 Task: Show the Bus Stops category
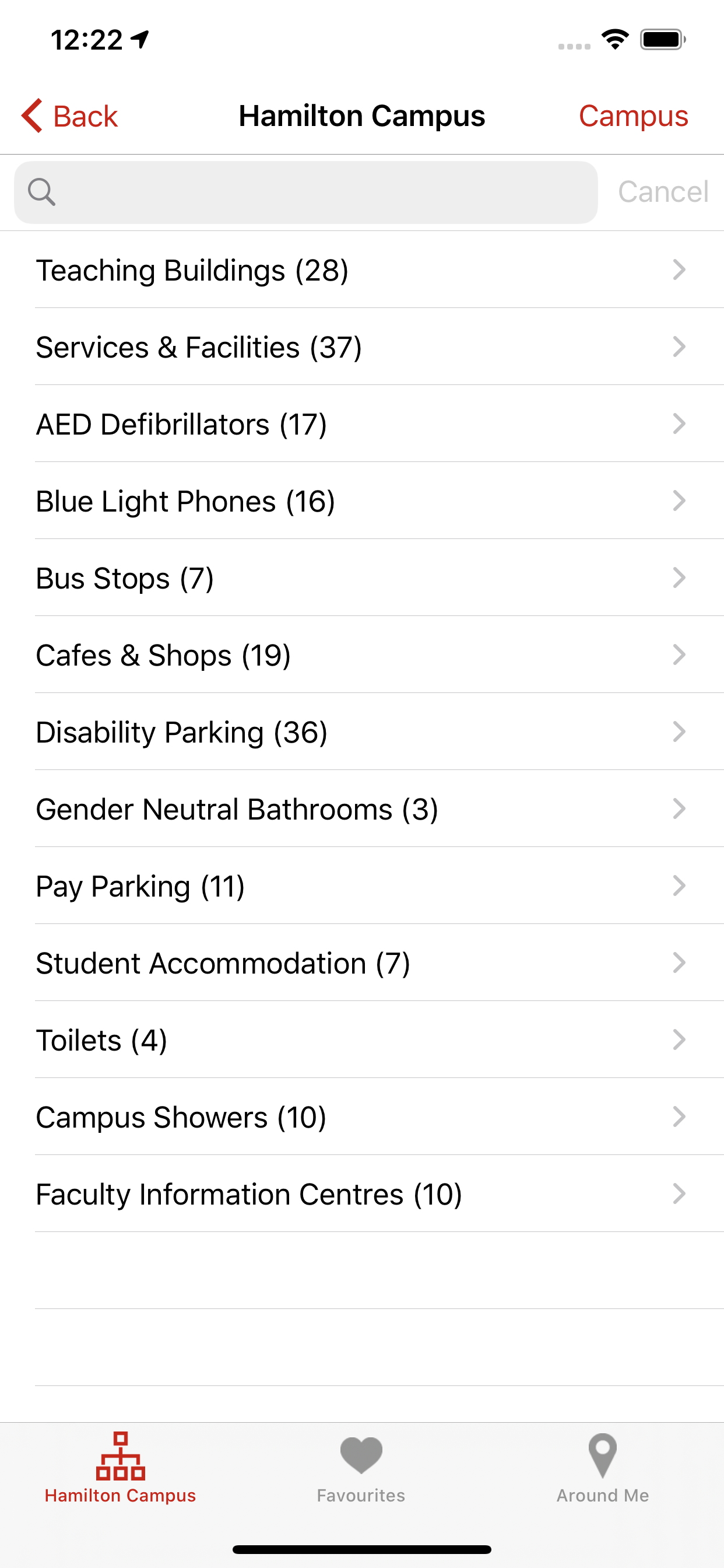click(x=362, y=577)
